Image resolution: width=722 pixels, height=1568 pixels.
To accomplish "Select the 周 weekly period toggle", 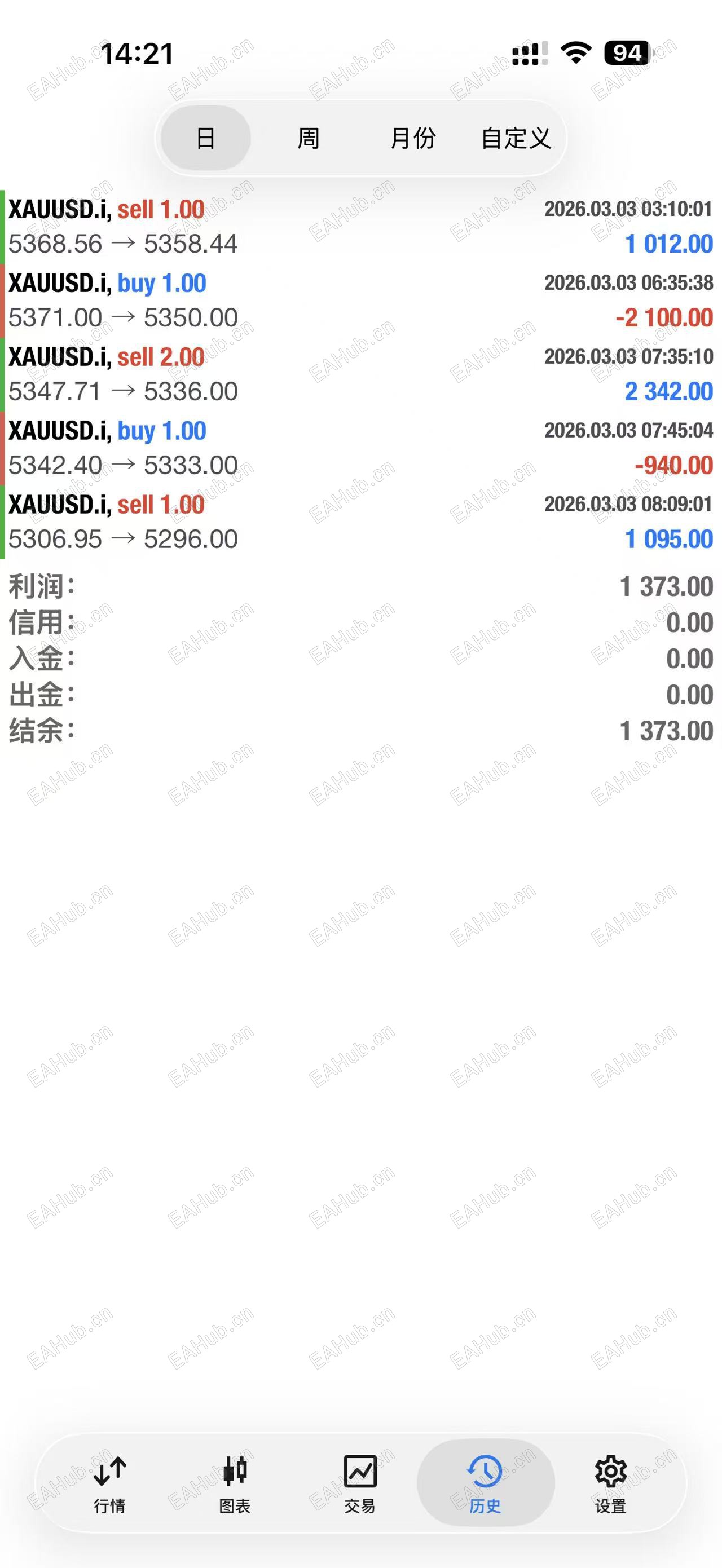I will tap(307, 139).
